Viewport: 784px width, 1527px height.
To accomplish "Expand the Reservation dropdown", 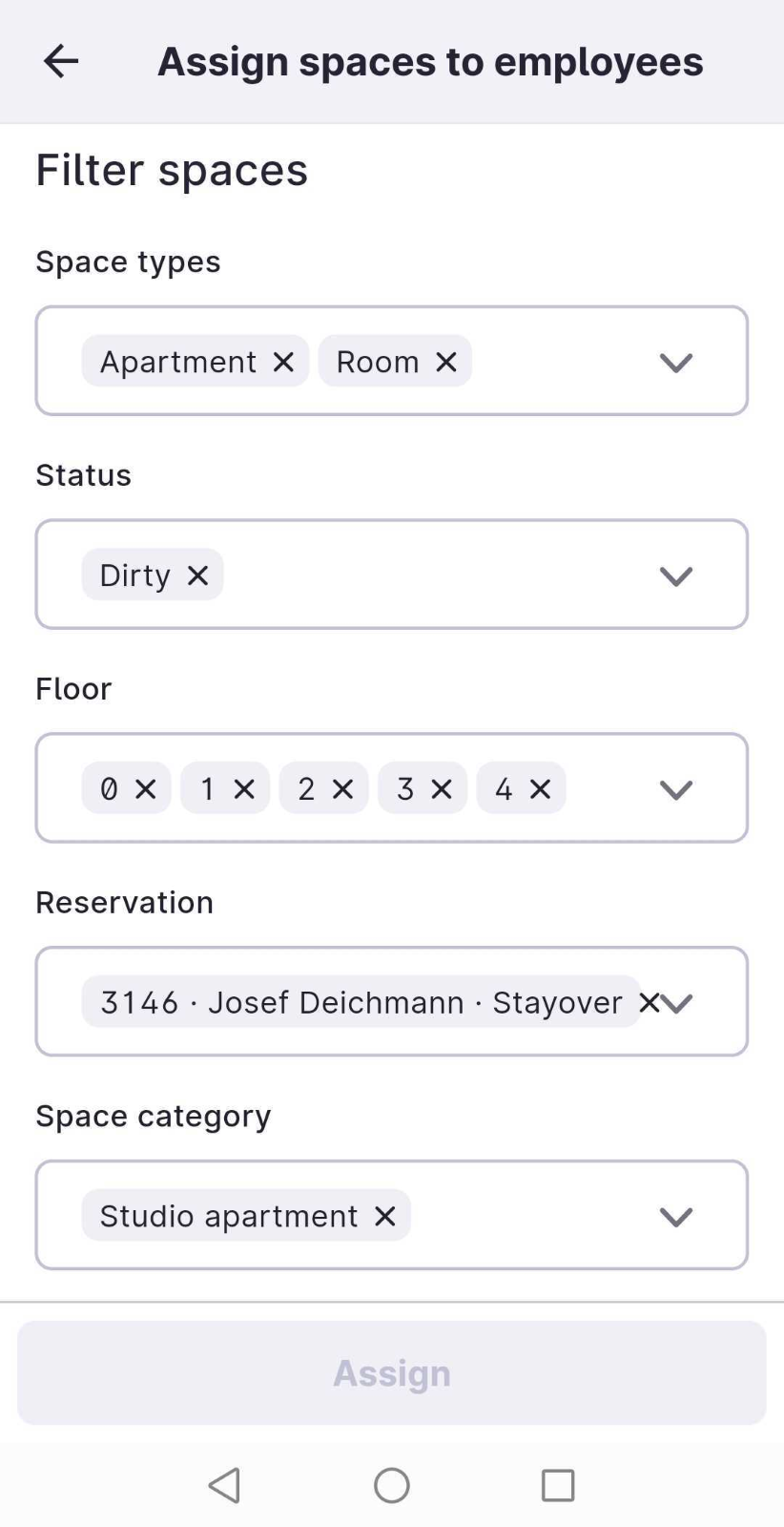I will [x=679, y=1002].
